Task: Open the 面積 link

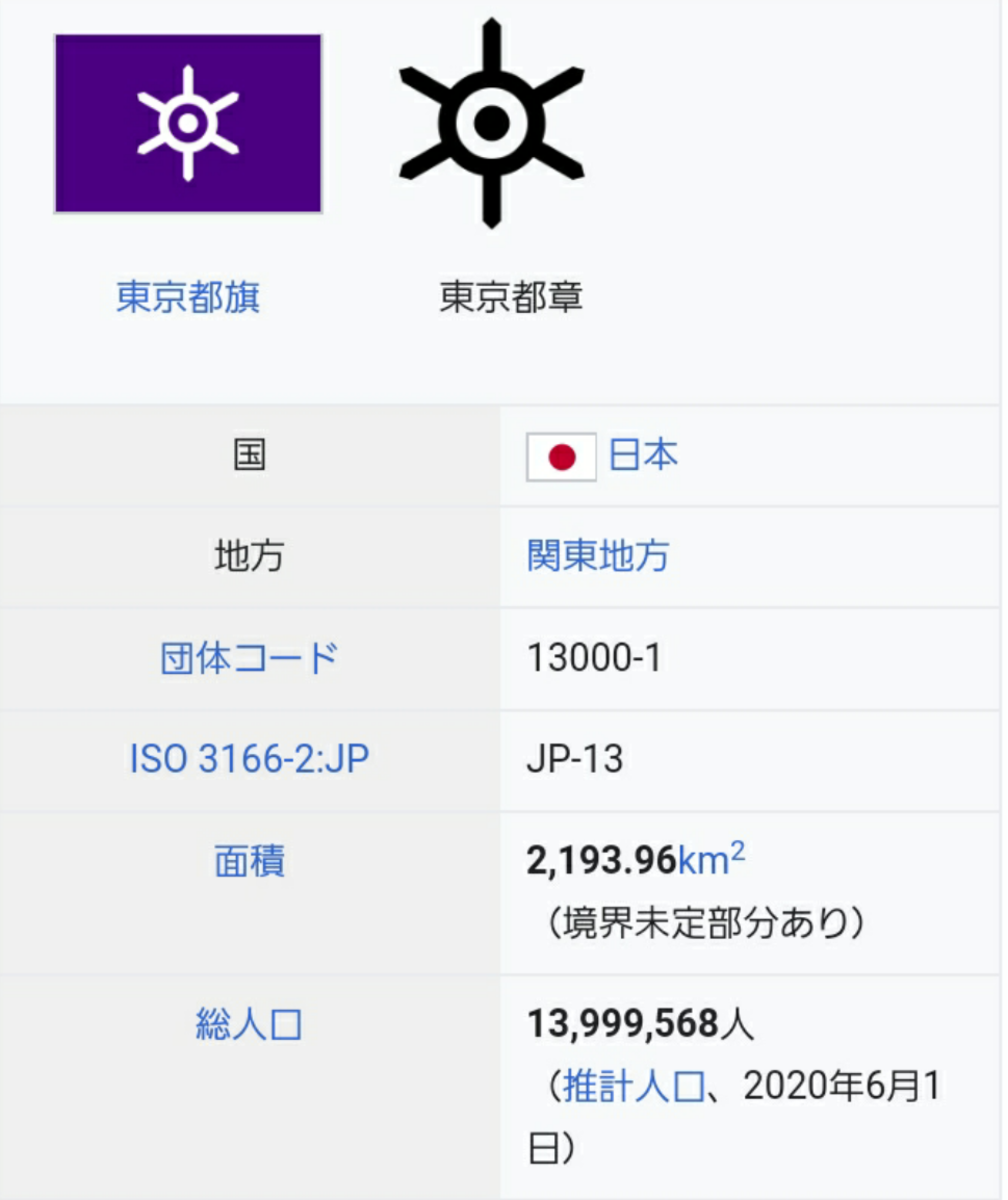Action: [249, 861]
